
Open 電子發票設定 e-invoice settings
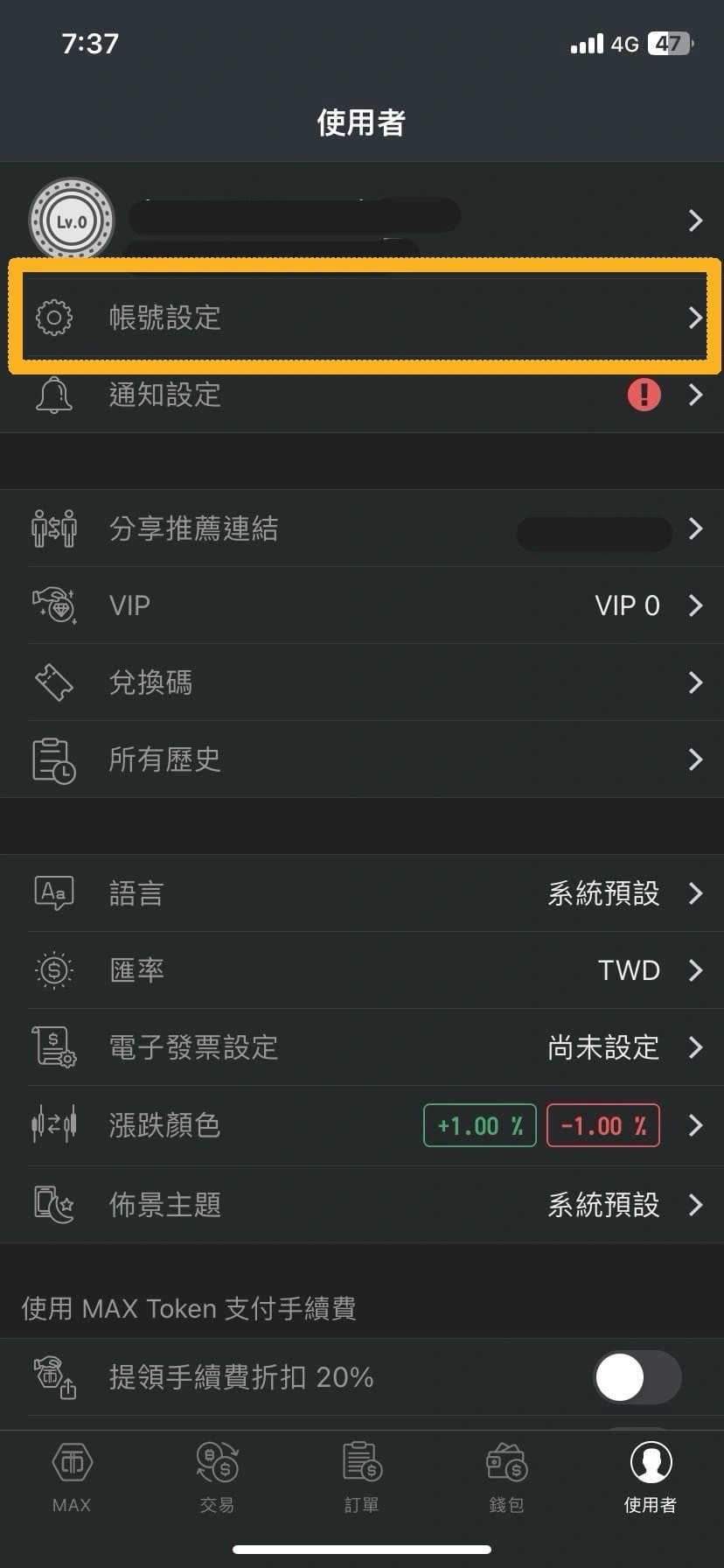tap(362, 1047)
